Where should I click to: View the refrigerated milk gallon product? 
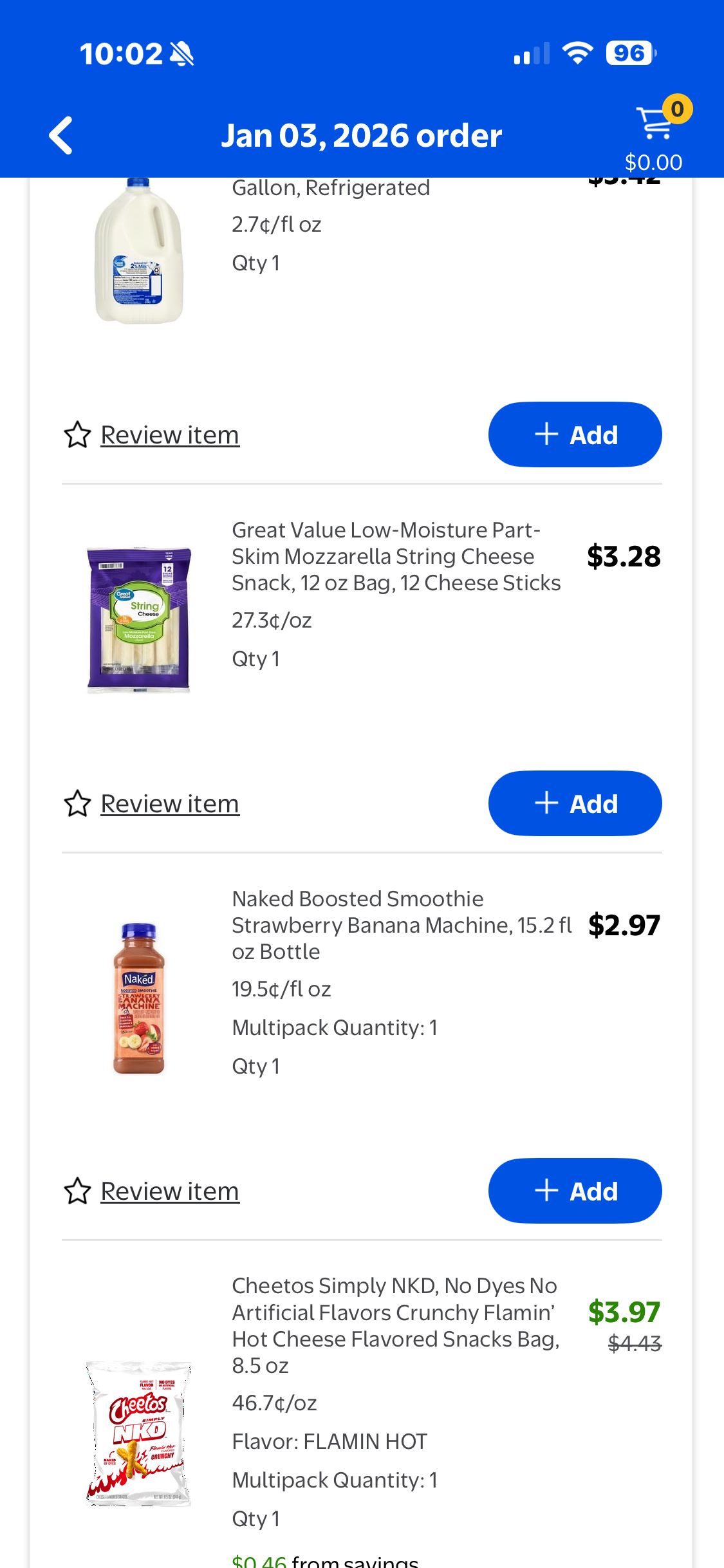139,251
